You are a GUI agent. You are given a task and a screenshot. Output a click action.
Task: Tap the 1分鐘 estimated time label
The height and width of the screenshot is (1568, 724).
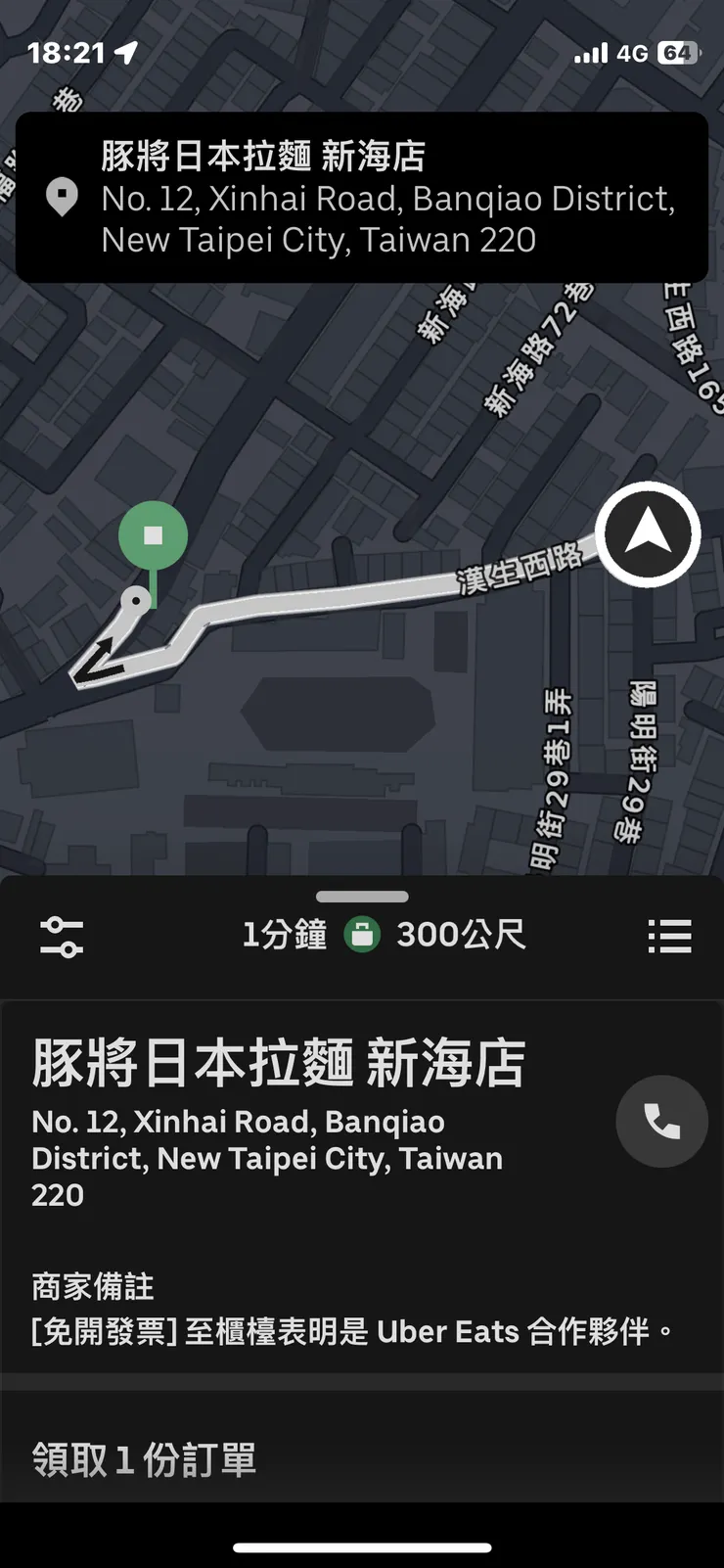coord(284,935)
